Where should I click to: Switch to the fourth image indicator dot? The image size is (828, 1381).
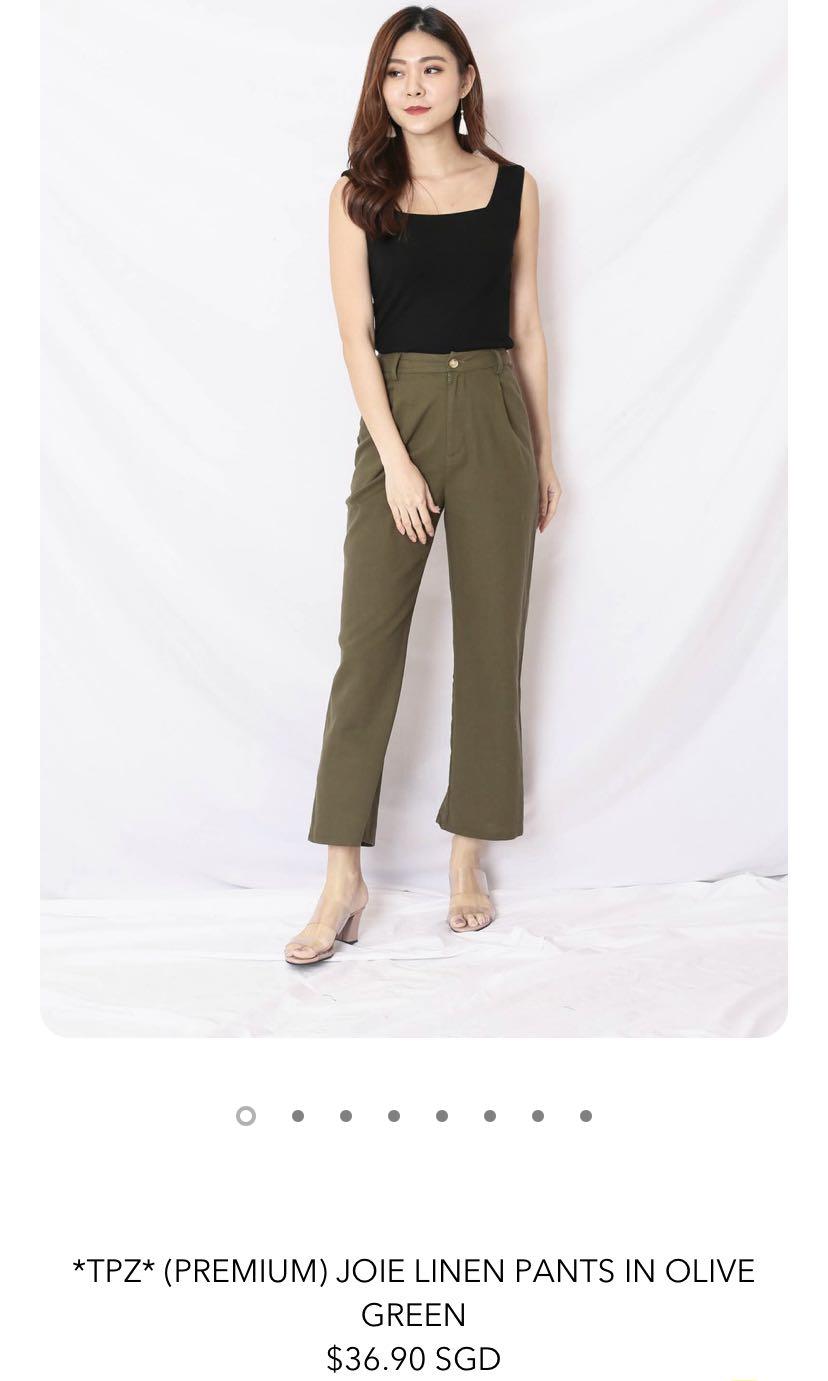pyautogui.click(x=393, y=1115)
